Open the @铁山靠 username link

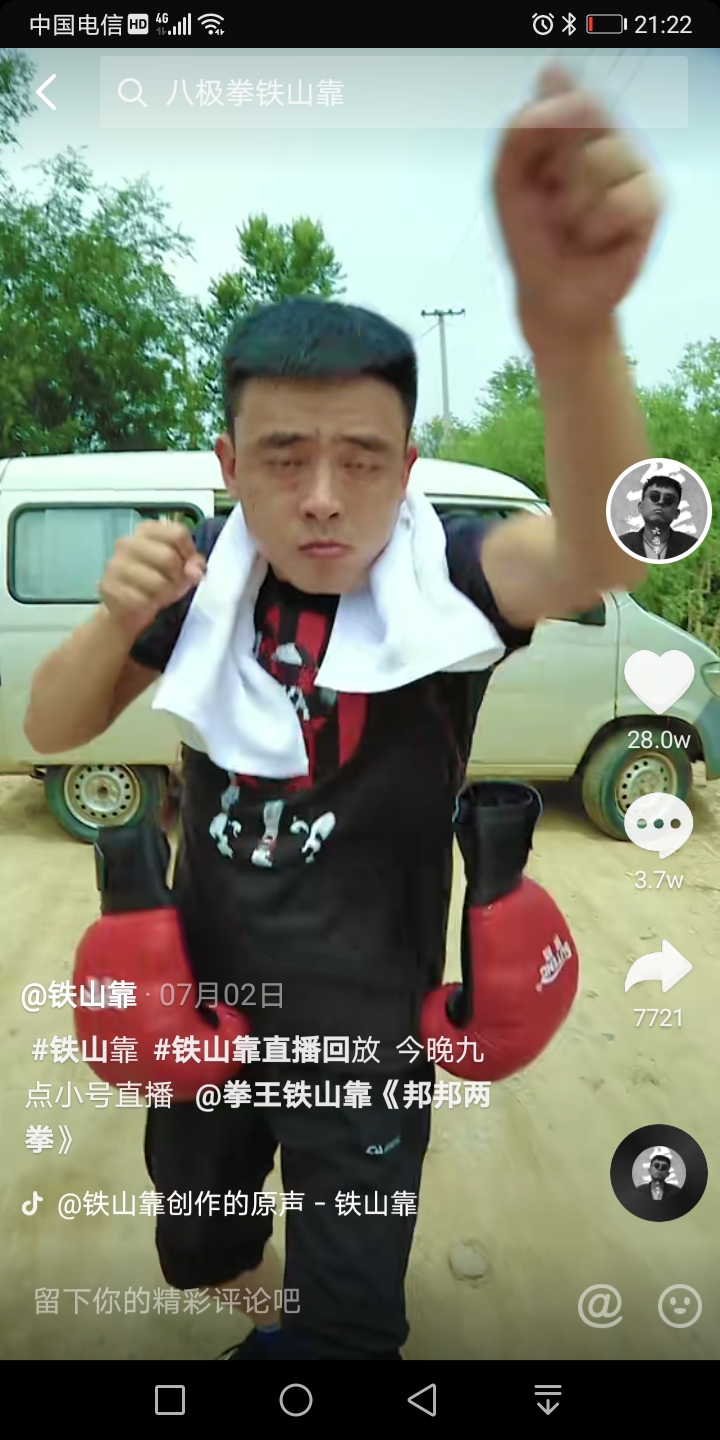click(x=80, y=995)
